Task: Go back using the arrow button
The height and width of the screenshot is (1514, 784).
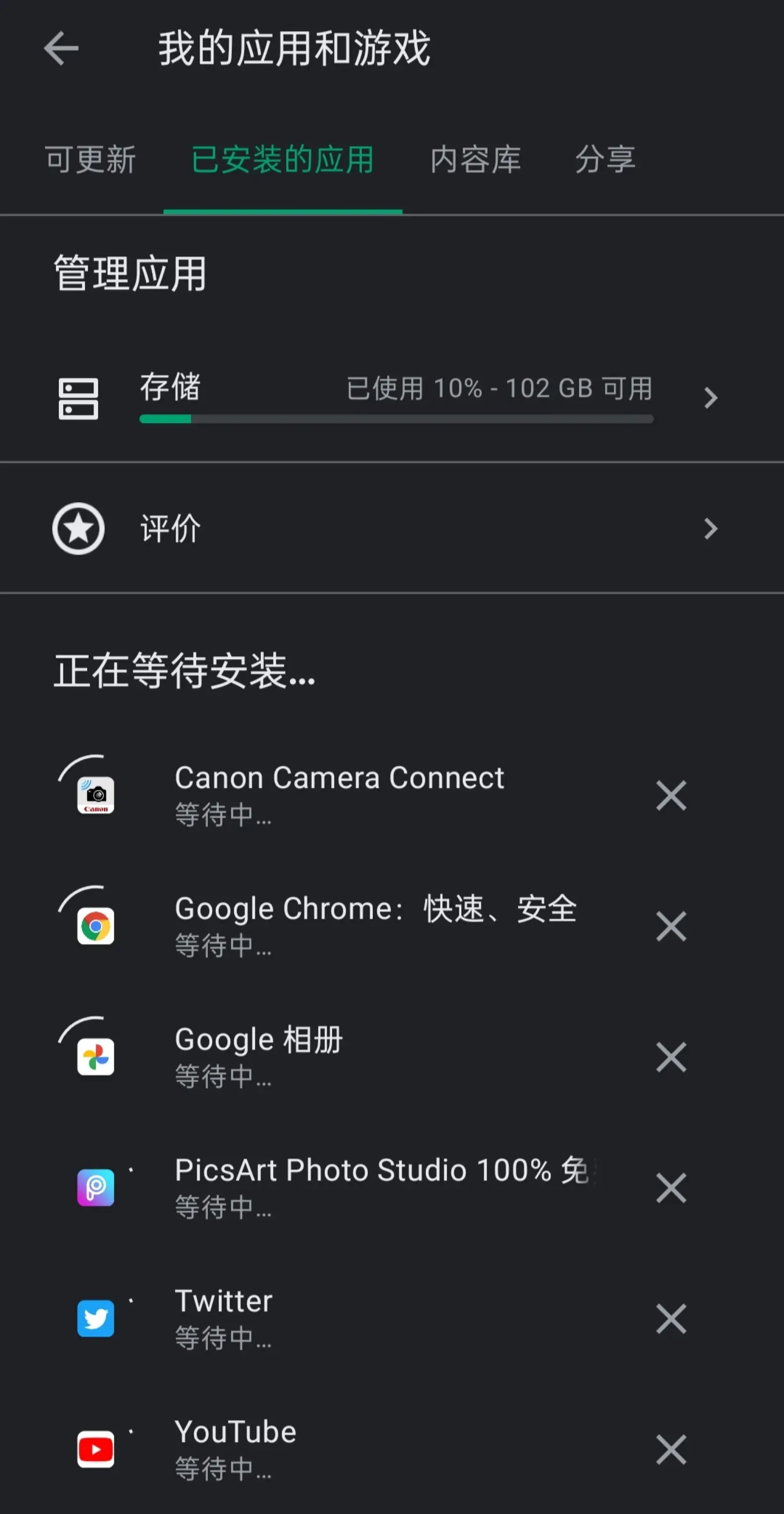Action: [x=60, y=47]
